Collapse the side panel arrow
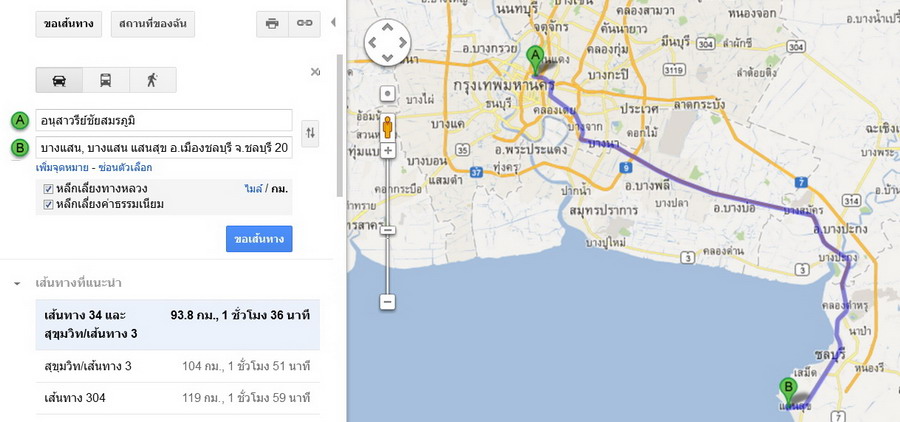 (334, 21)
